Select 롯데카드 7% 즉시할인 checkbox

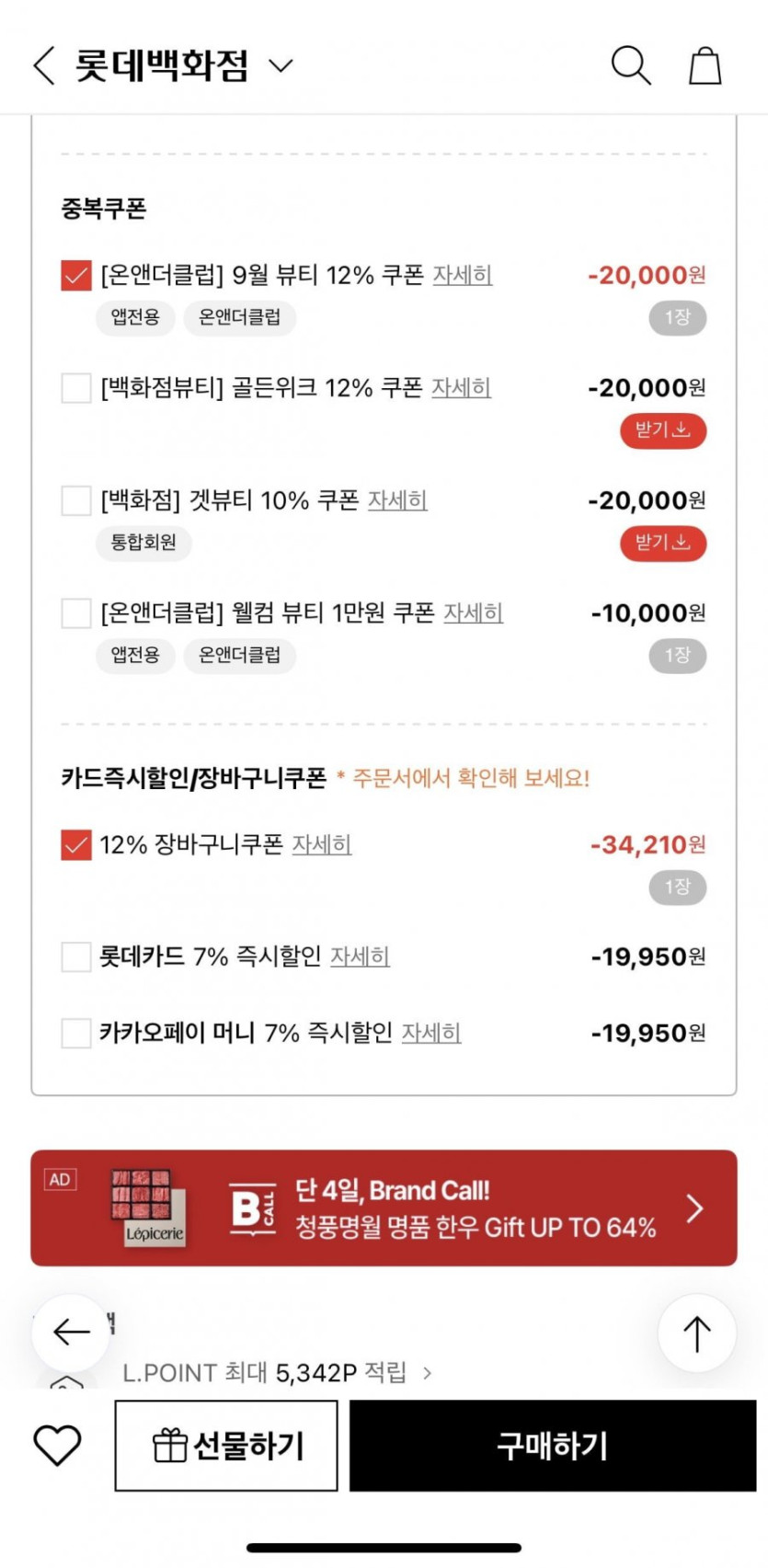76,957
